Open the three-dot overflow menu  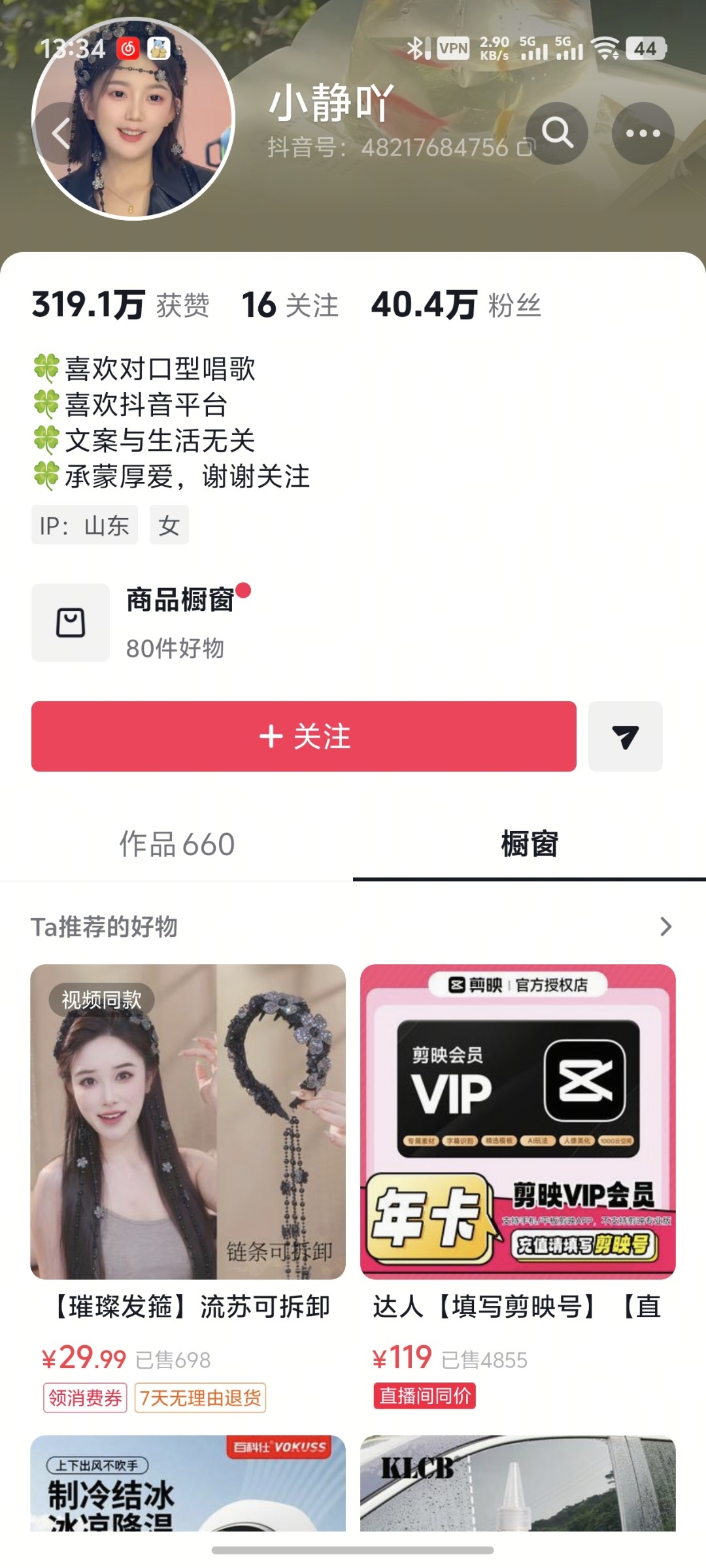pyautogui.click(x=643, y=133)
